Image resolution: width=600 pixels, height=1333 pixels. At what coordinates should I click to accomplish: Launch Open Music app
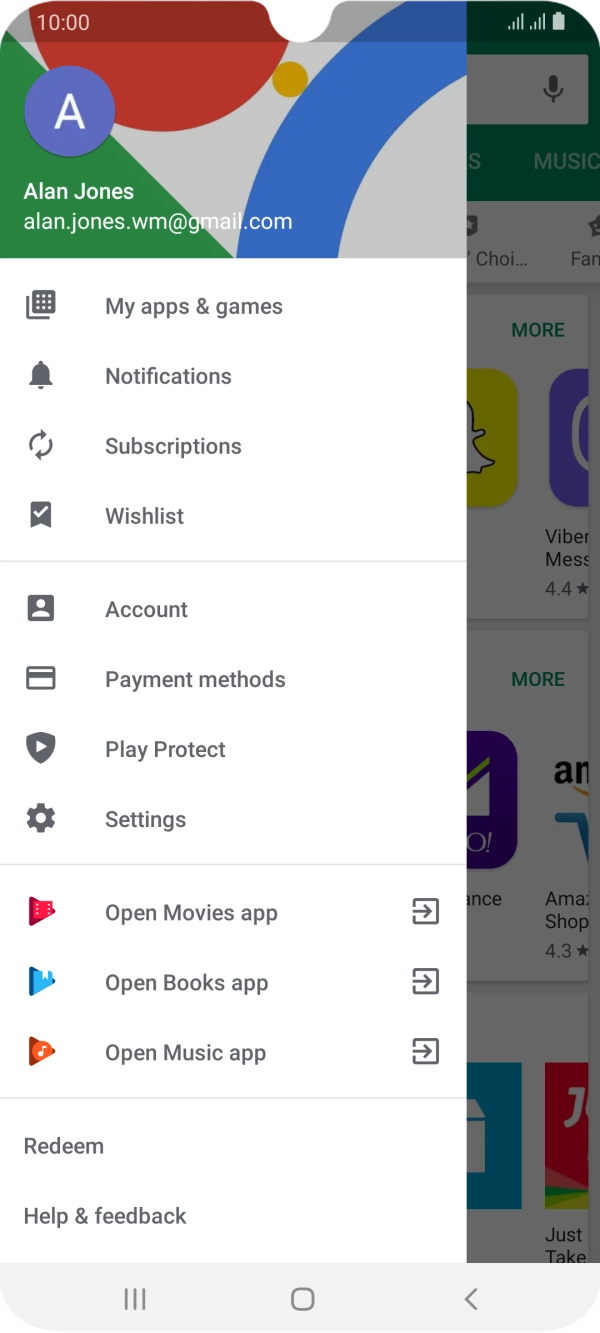(x=185, y=1053)
